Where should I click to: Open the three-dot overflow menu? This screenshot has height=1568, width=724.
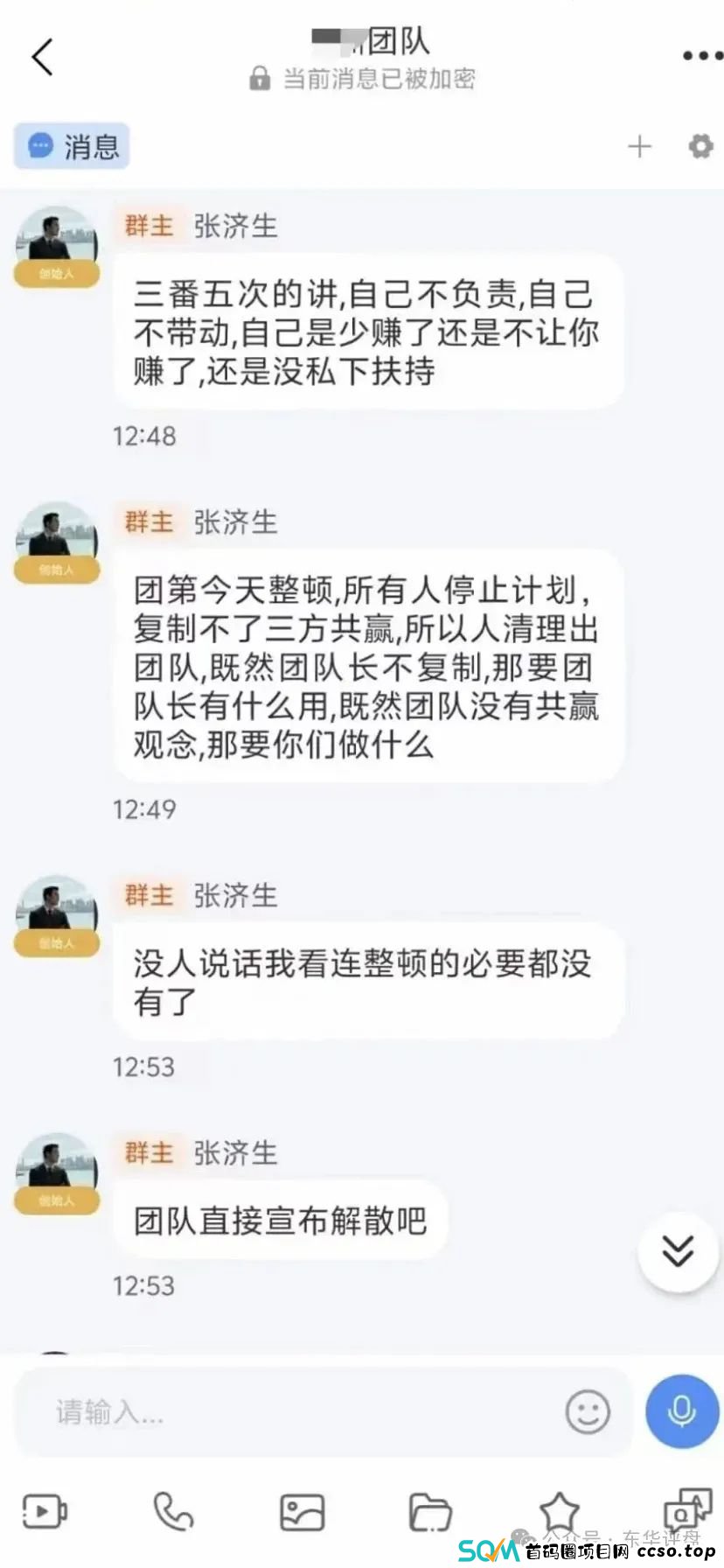click(x=702, y=56)
